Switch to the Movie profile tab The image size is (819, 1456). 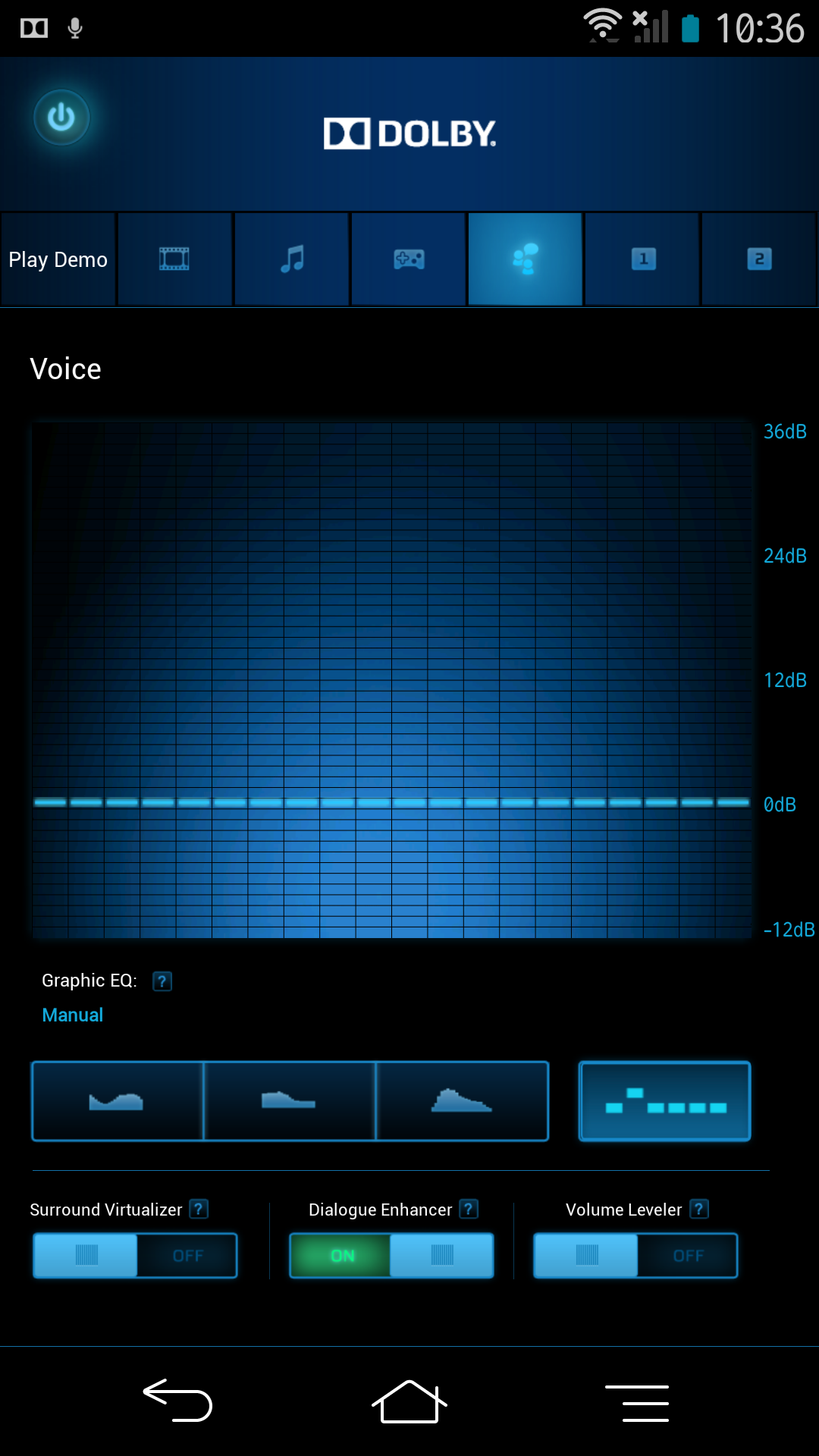[x=174, y=259]
